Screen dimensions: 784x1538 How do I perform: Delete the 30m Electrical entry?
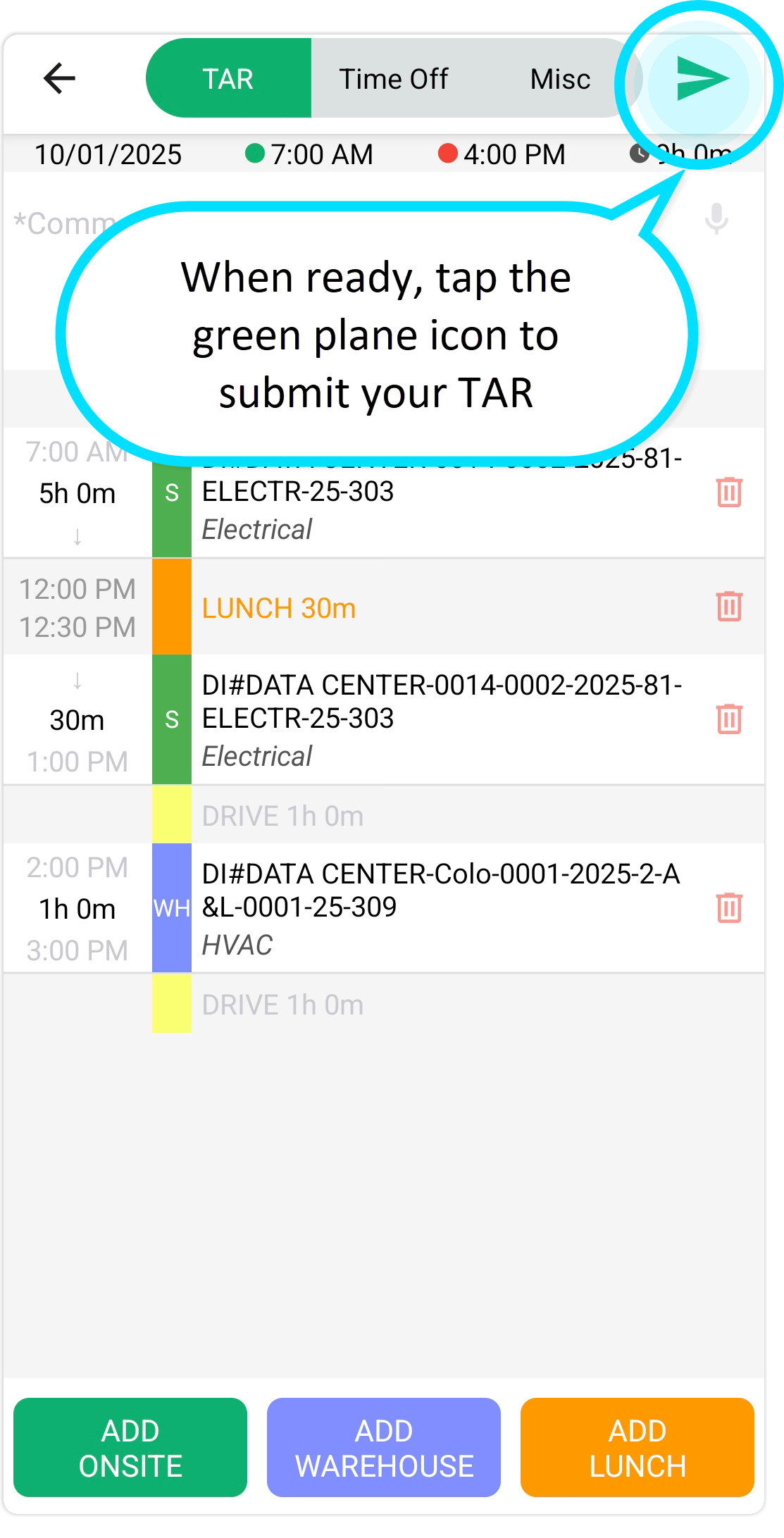[x=729, y=719]
